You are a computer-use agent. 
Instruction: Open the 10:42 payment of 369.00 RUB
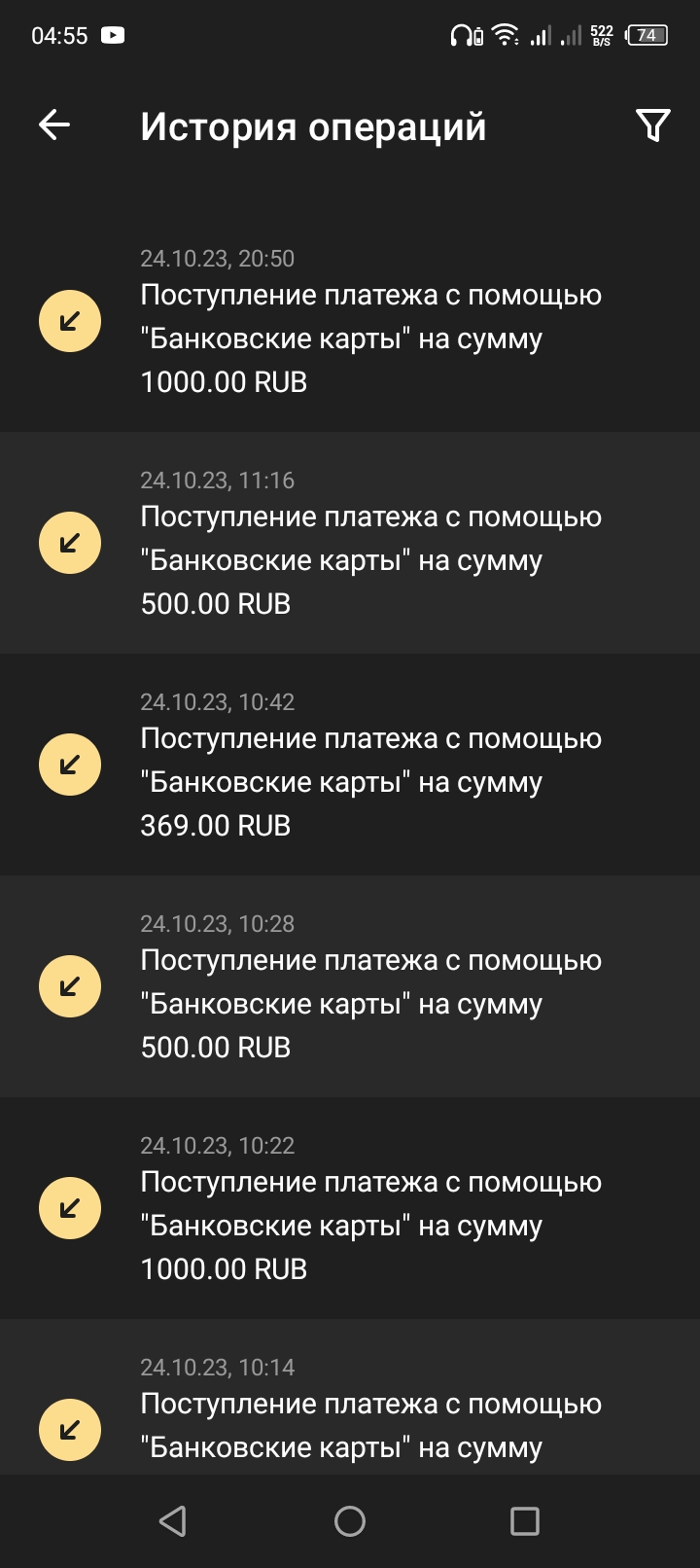click(369, 765)
